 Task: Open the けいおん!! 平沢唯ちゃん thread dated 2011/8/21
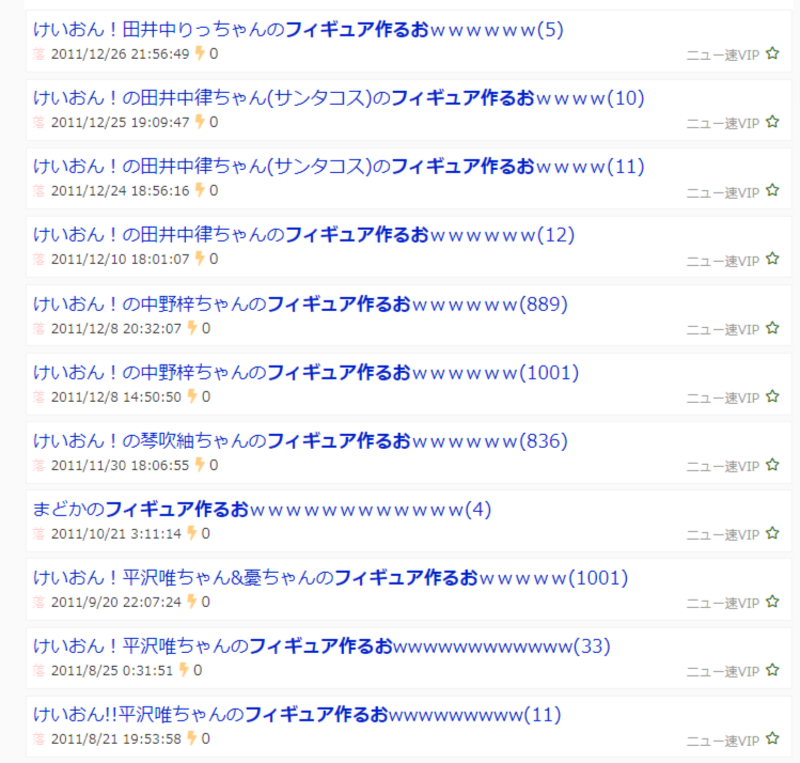pyautogui.click(x=296, y=715)
